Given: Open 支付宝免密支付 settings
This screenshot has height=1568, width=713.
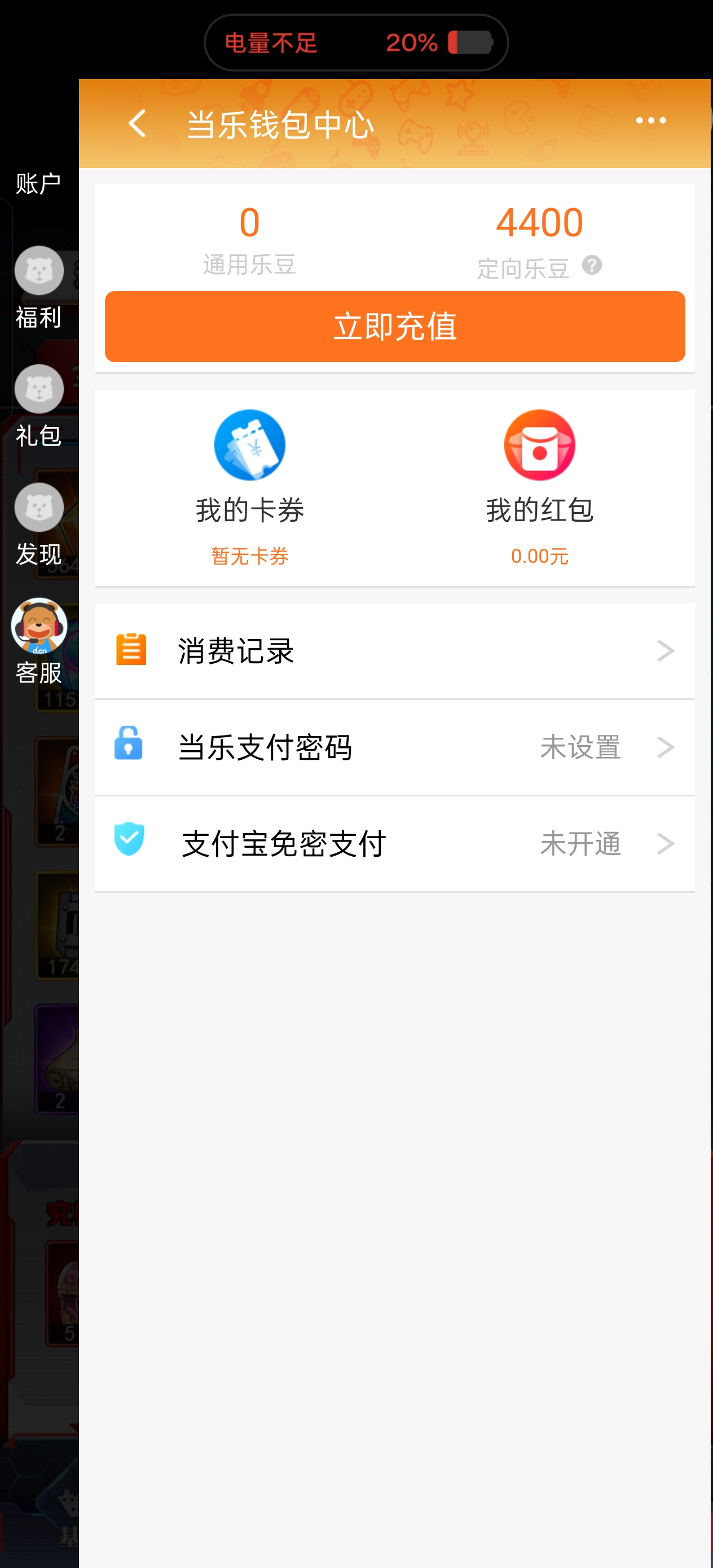Looking at the screenshot, I should (394, 843).
